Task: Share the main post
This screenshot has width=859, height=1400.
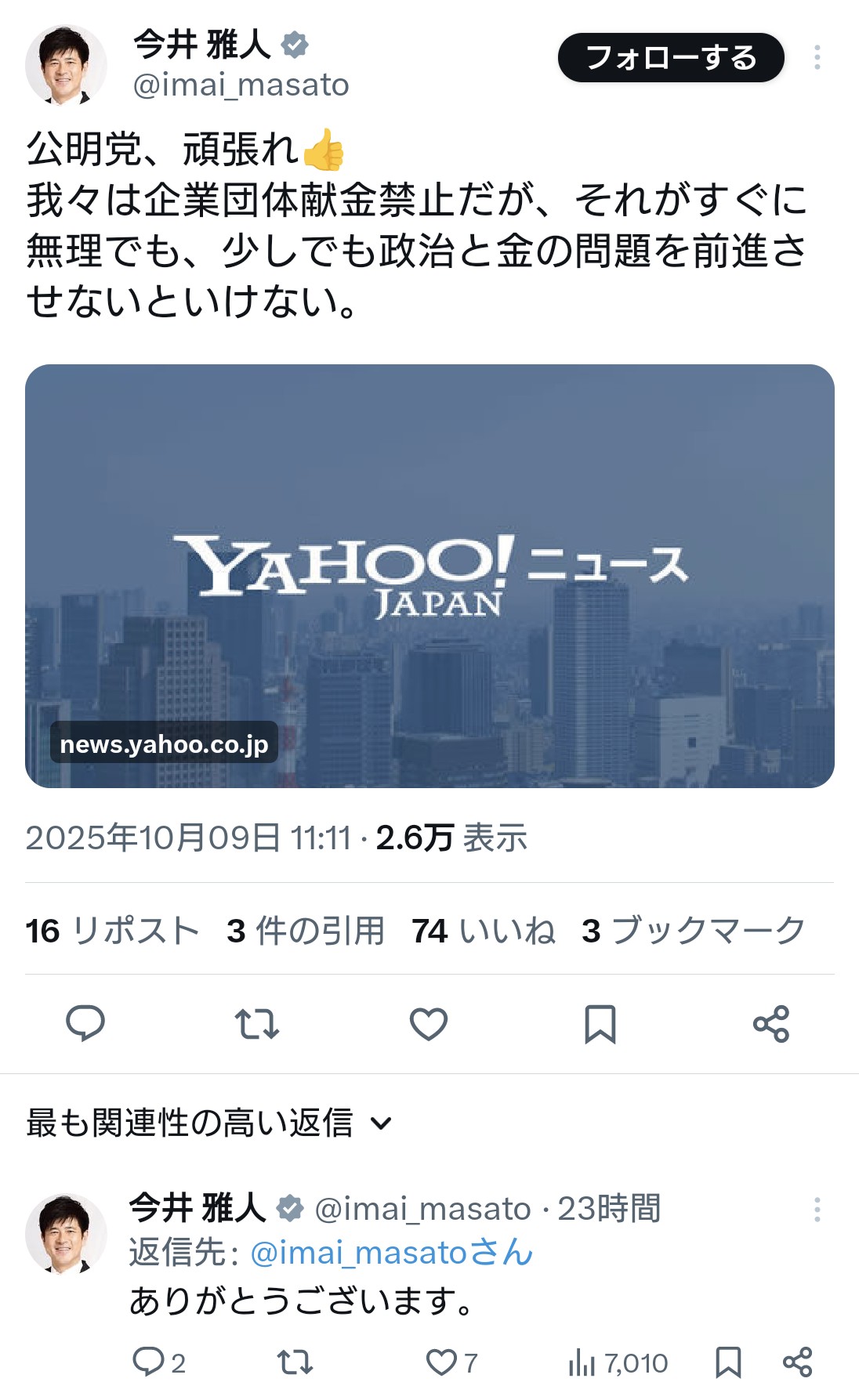Action: coord(771,1023)
